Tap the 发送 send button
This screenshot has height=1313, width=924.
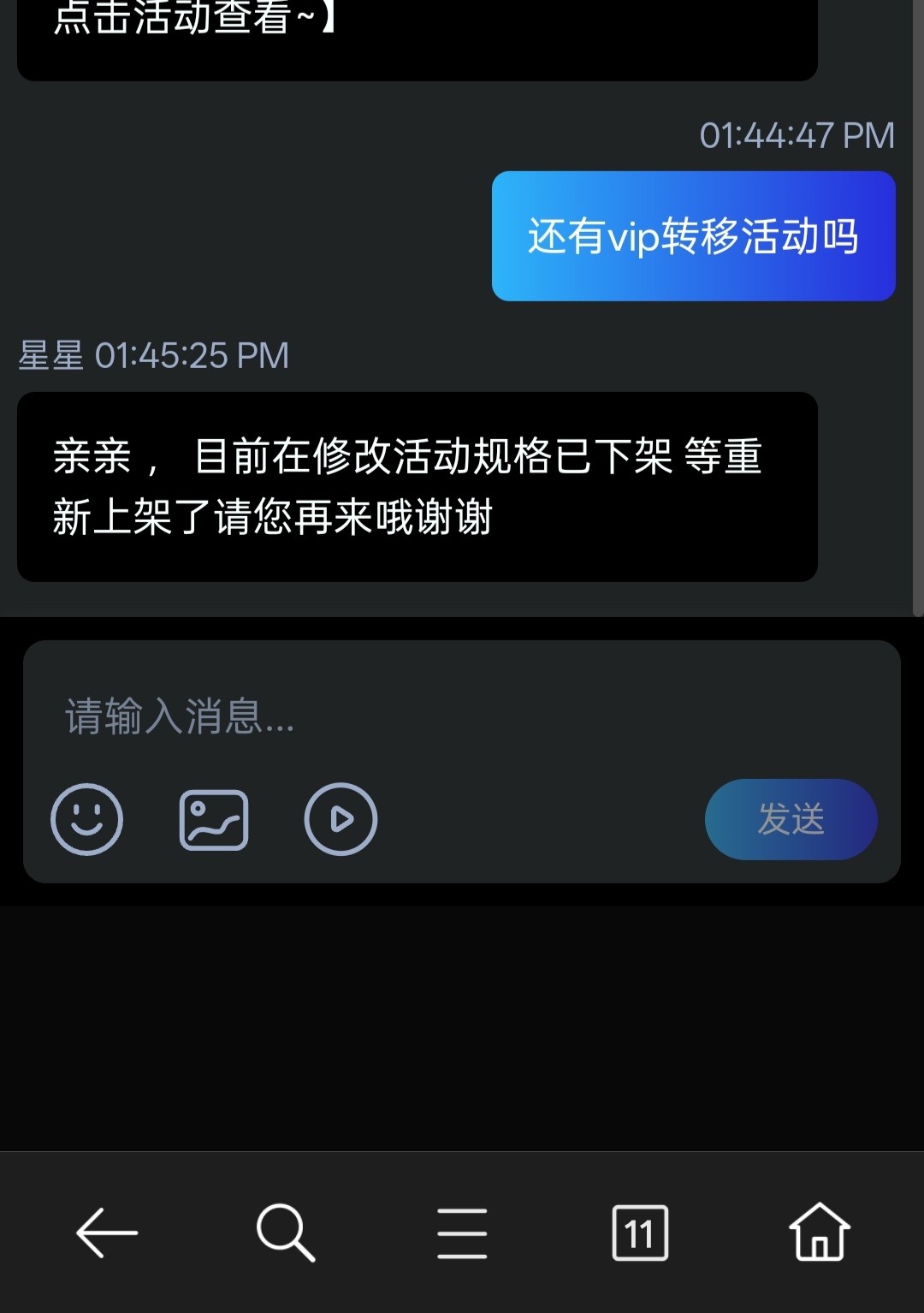tap(791, 819)
